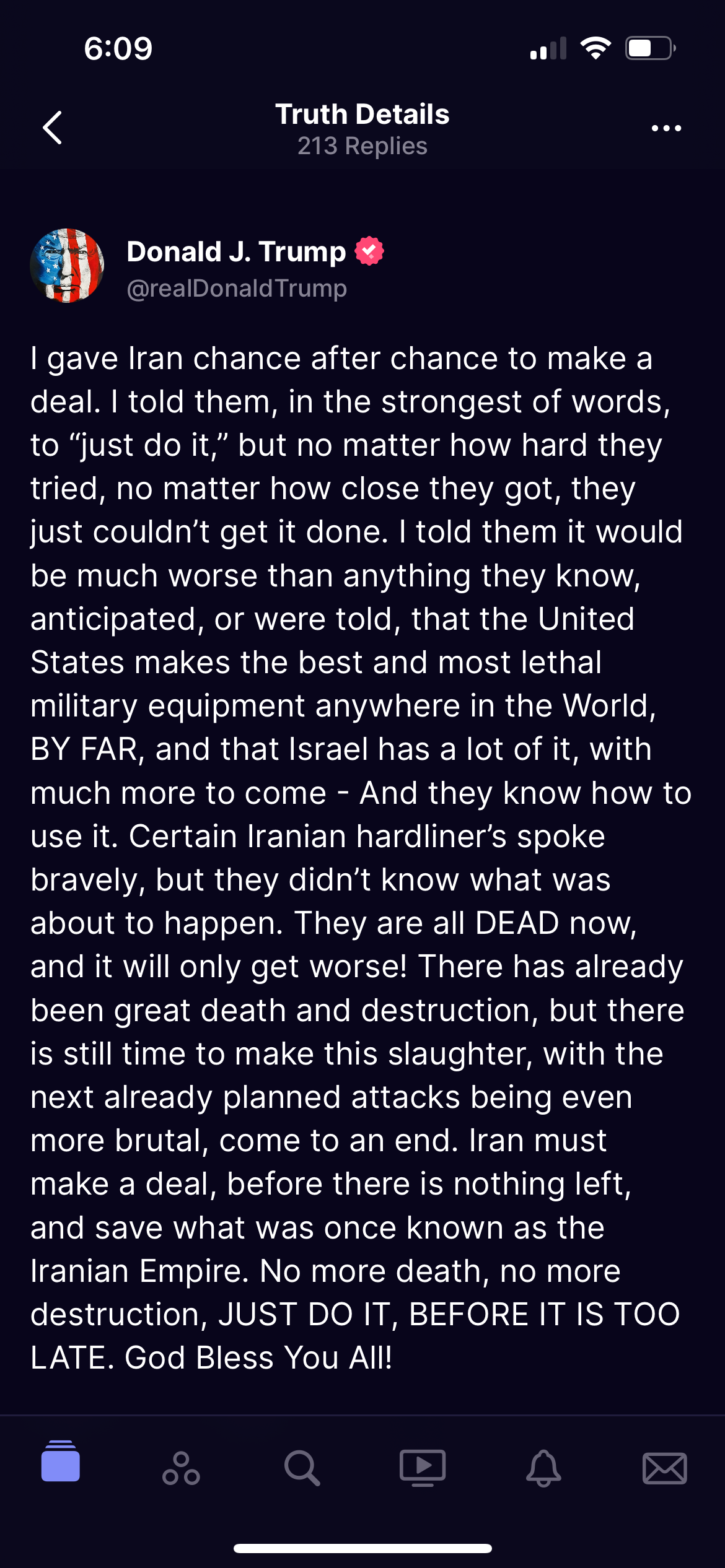Go back from Truth Details

pos(53,128)
